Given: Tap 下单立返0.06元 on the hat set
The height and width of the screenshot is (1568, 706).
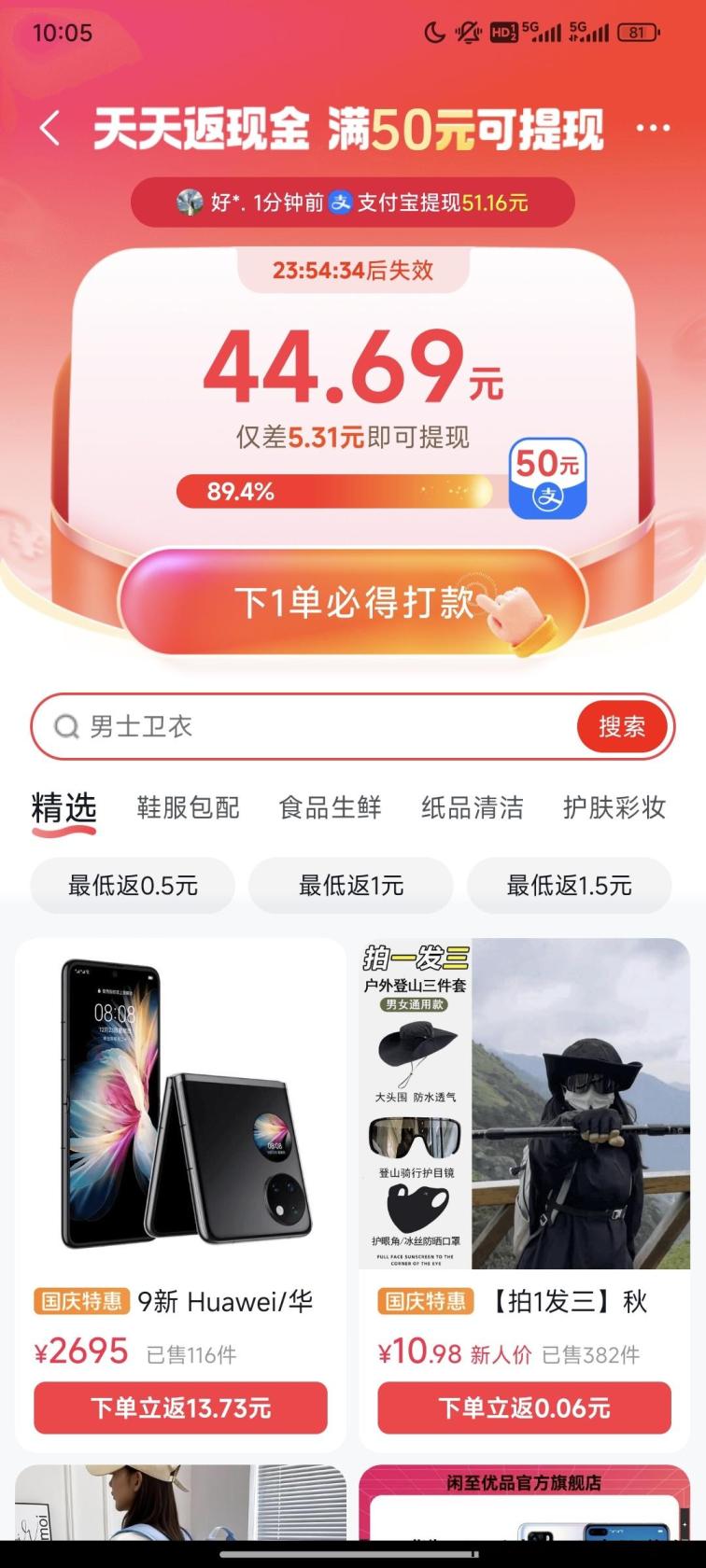Looking at the screenshot, I should tap(524, 1407).
